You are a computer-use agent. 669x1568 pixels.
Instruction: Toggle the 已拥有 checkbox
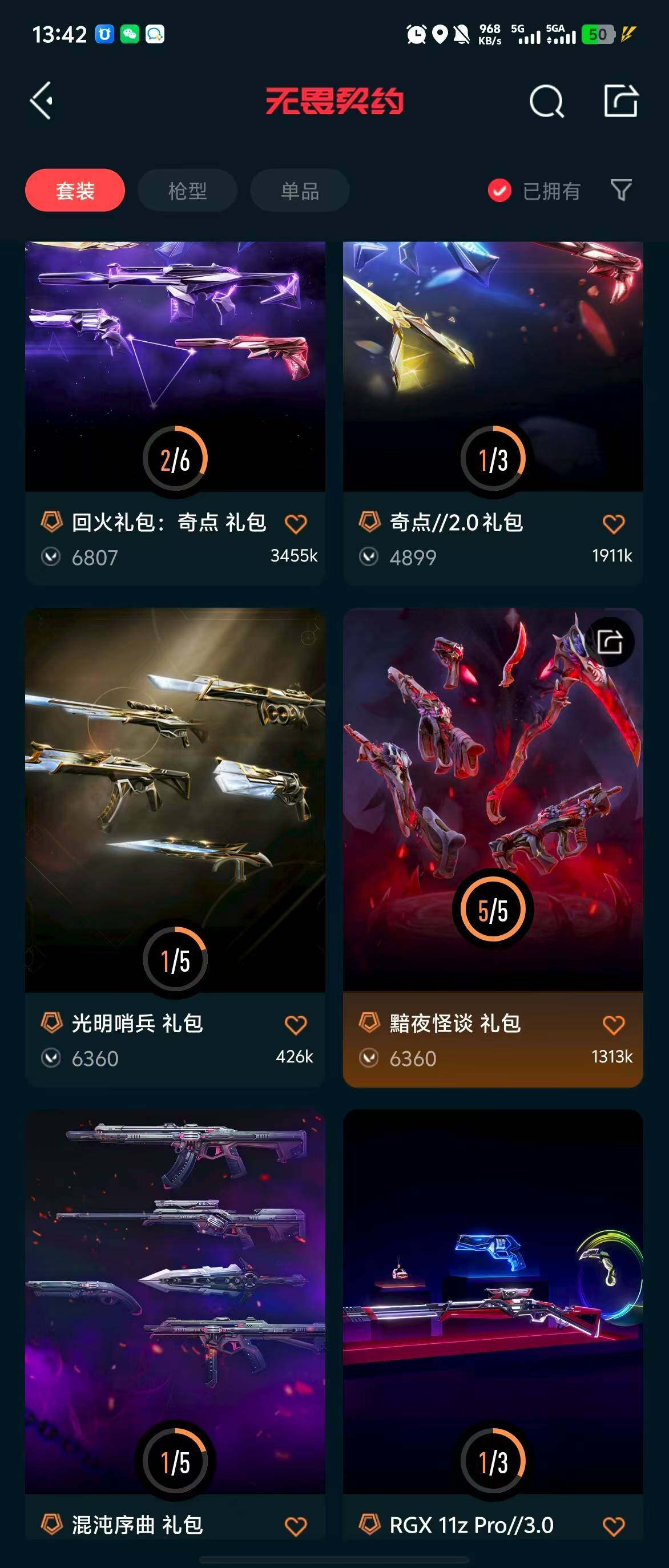pyautogui.click(x=499, y=191)
